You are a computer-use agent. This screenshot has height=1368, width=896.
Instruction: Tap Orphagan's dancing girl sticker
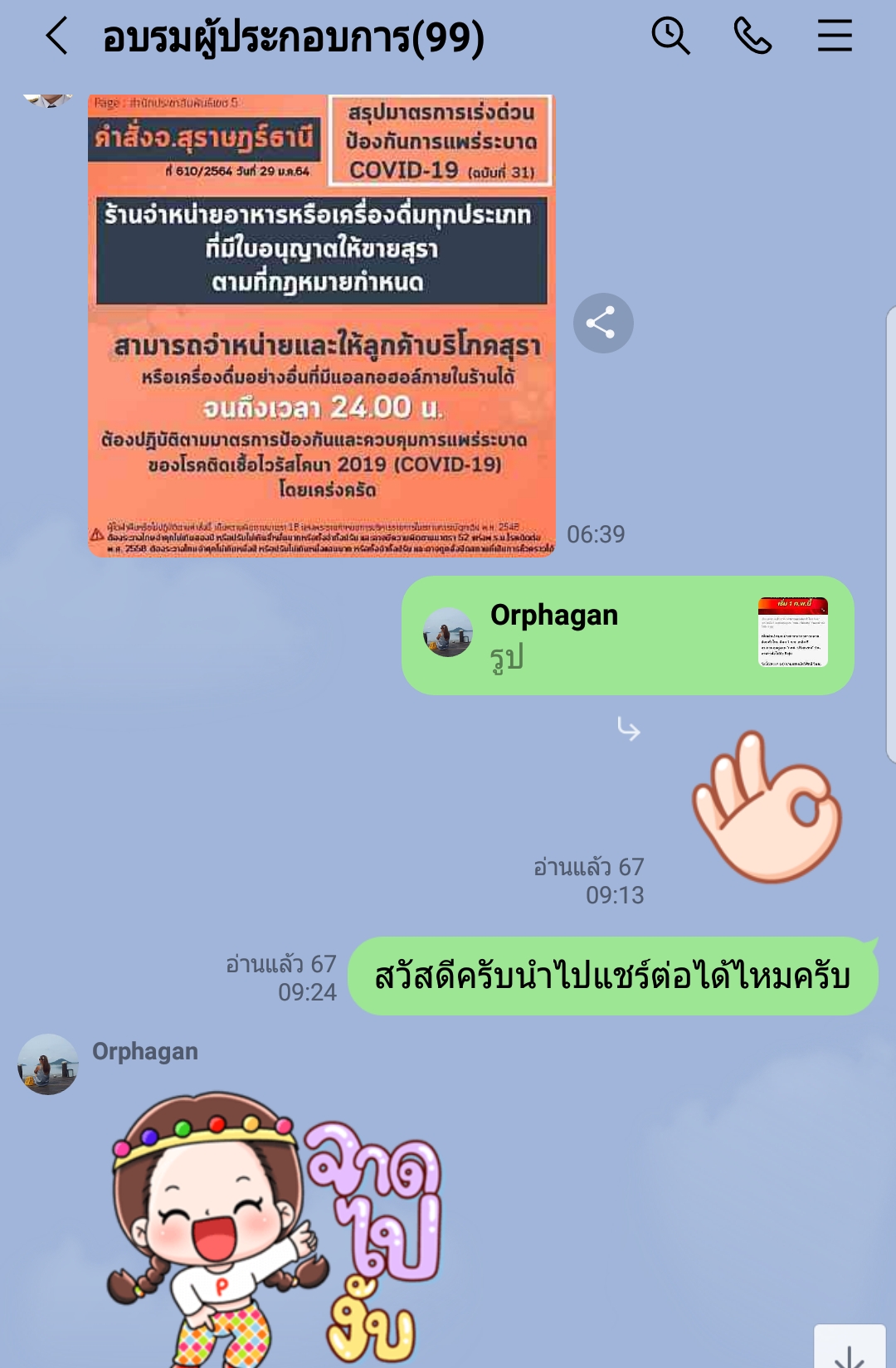point(274,1228)
